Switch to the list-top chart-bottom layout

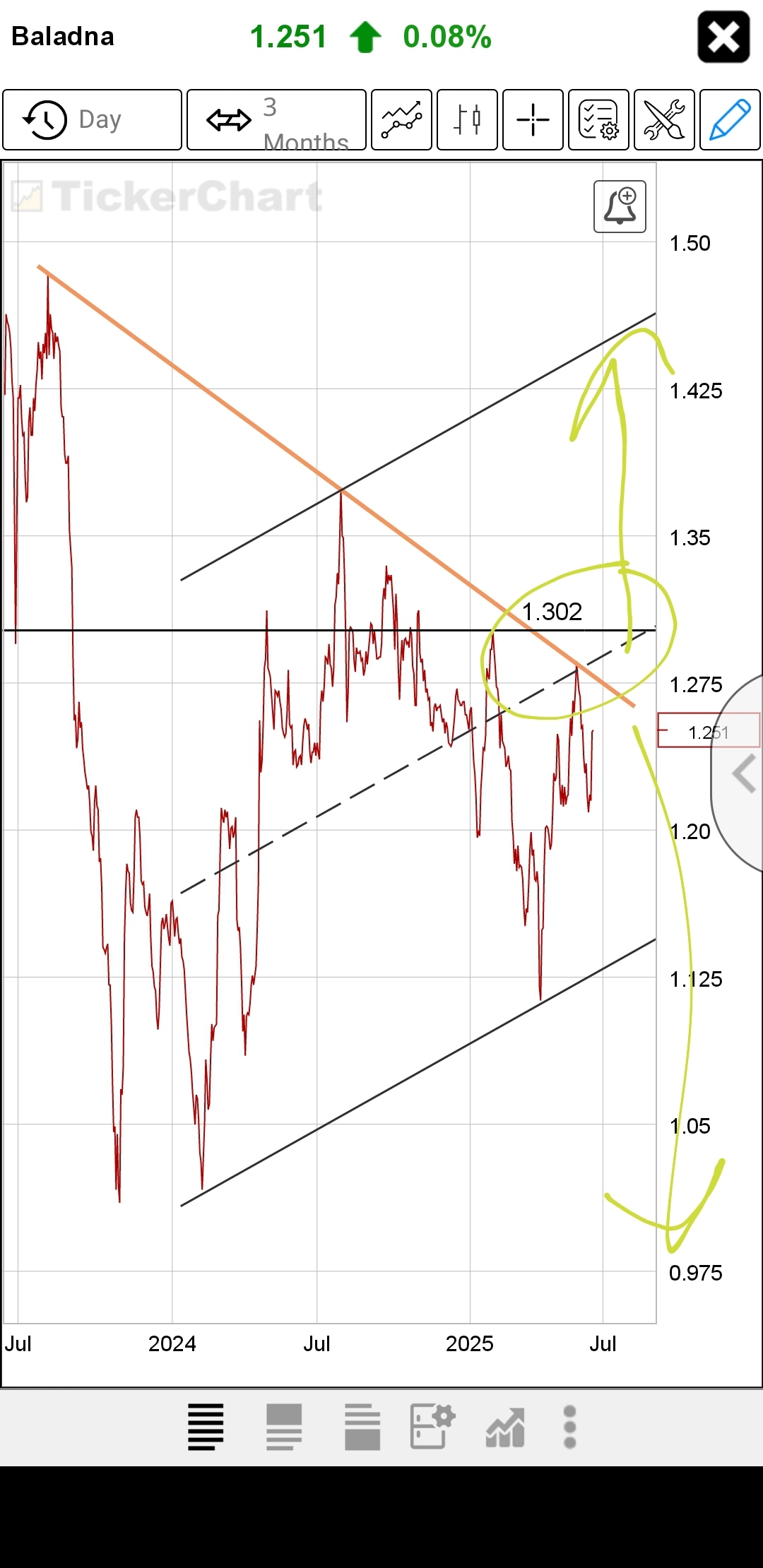[x=362, y=1427]
